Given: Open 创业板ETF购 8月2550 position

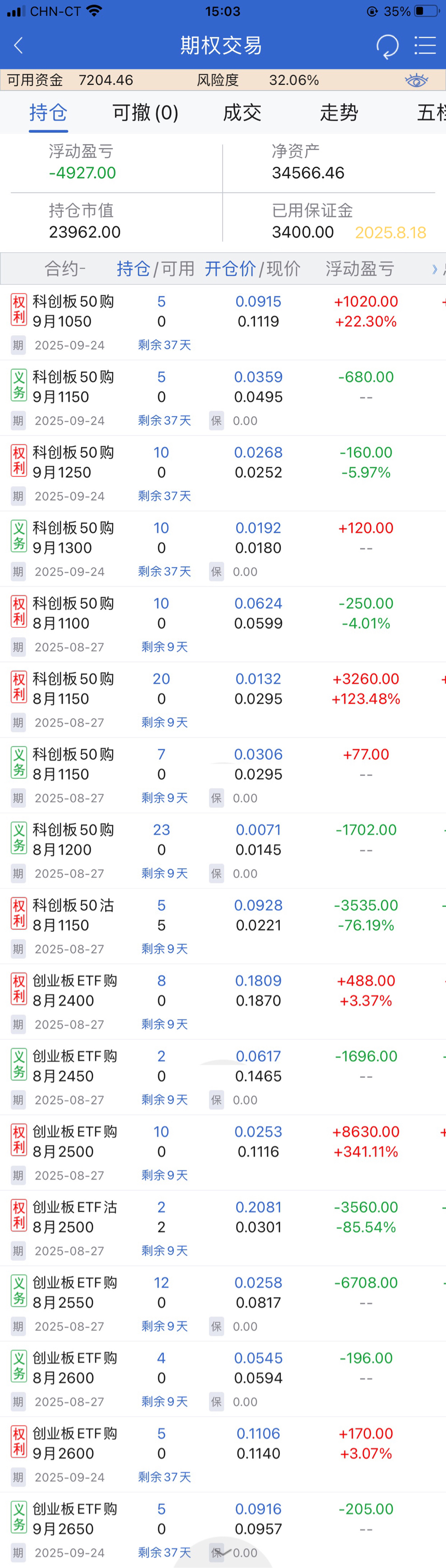Looking at the screenshot, I should point(73,1293).
